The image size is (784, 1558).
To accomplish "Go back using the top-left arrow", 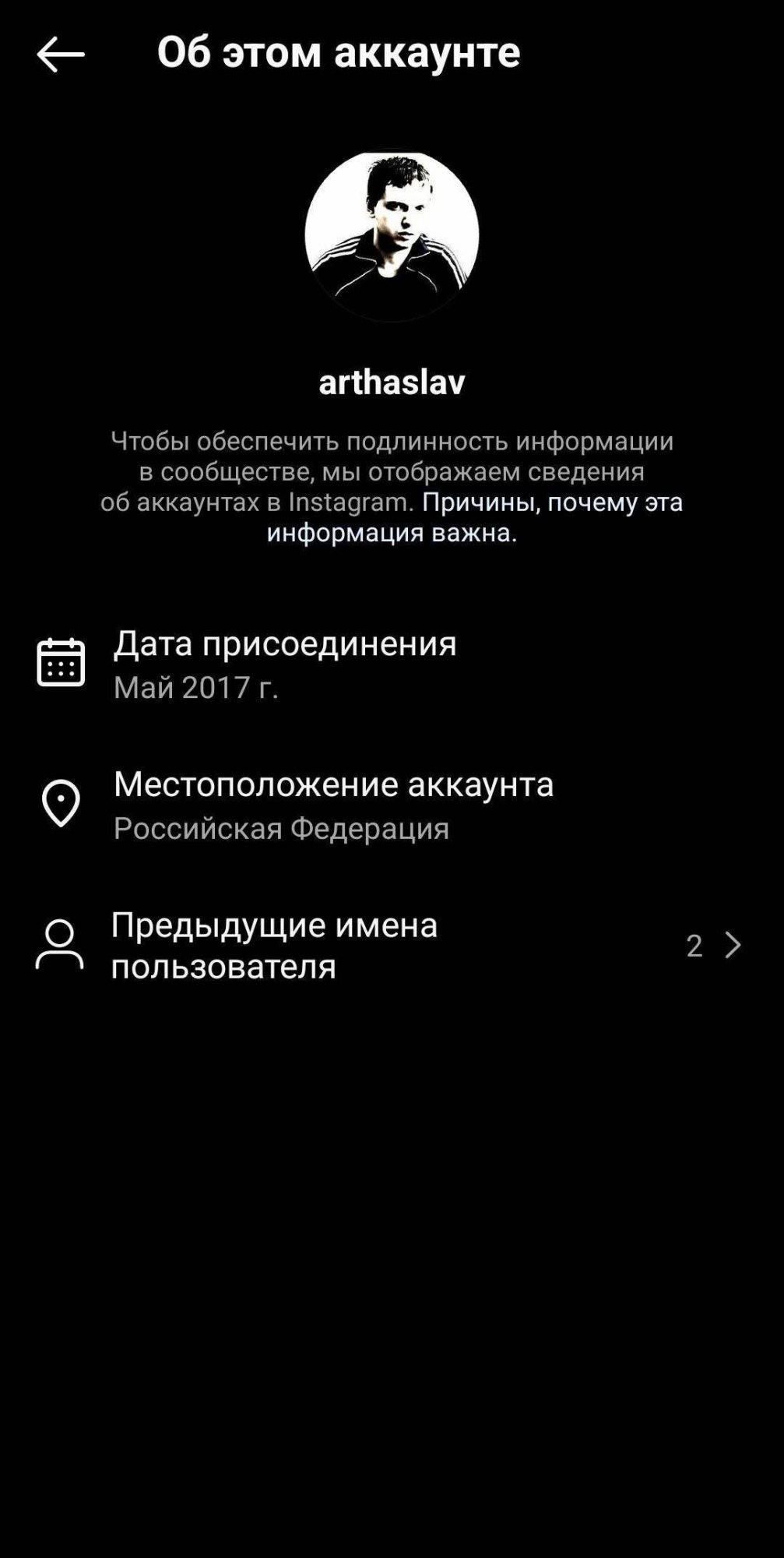I will tap(60, 55).
